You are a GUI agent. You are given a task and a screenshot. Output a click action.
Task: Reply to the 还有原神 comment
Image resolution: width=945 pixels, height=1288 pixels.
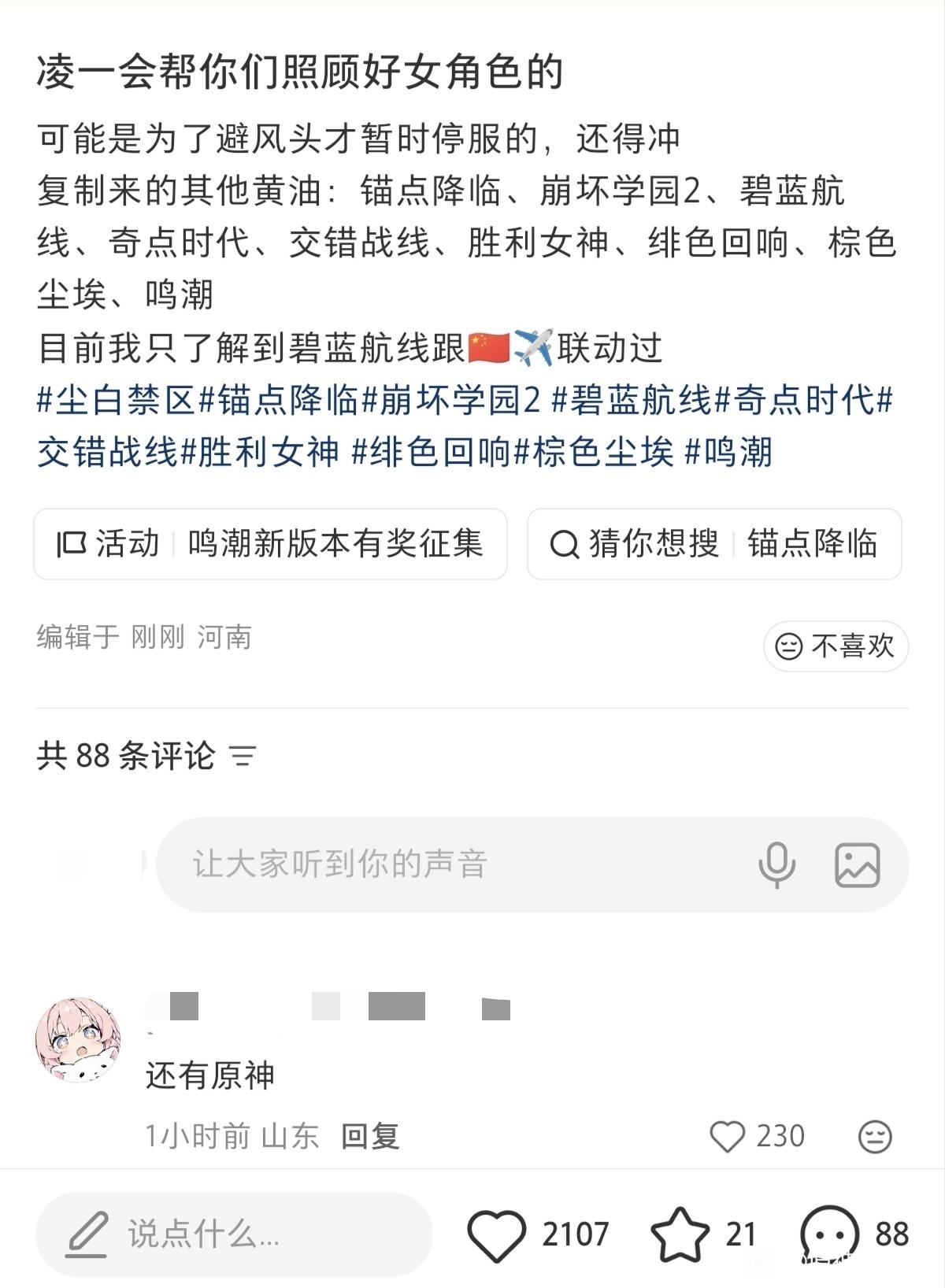[370, 1136]
